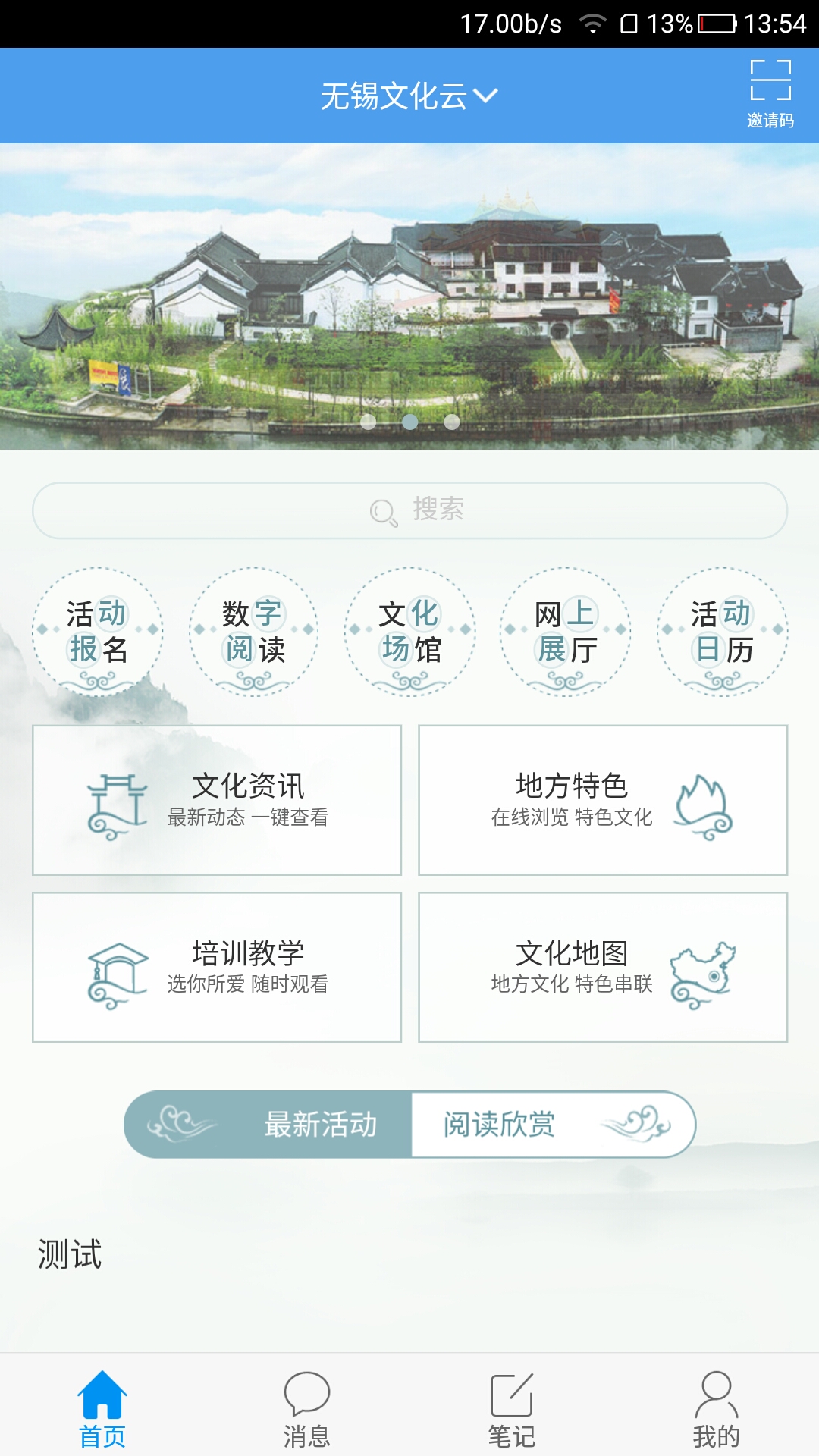Tap the 搜索 search box
The width and height of the screenshot is (819, 1456).
click(409, 510)
